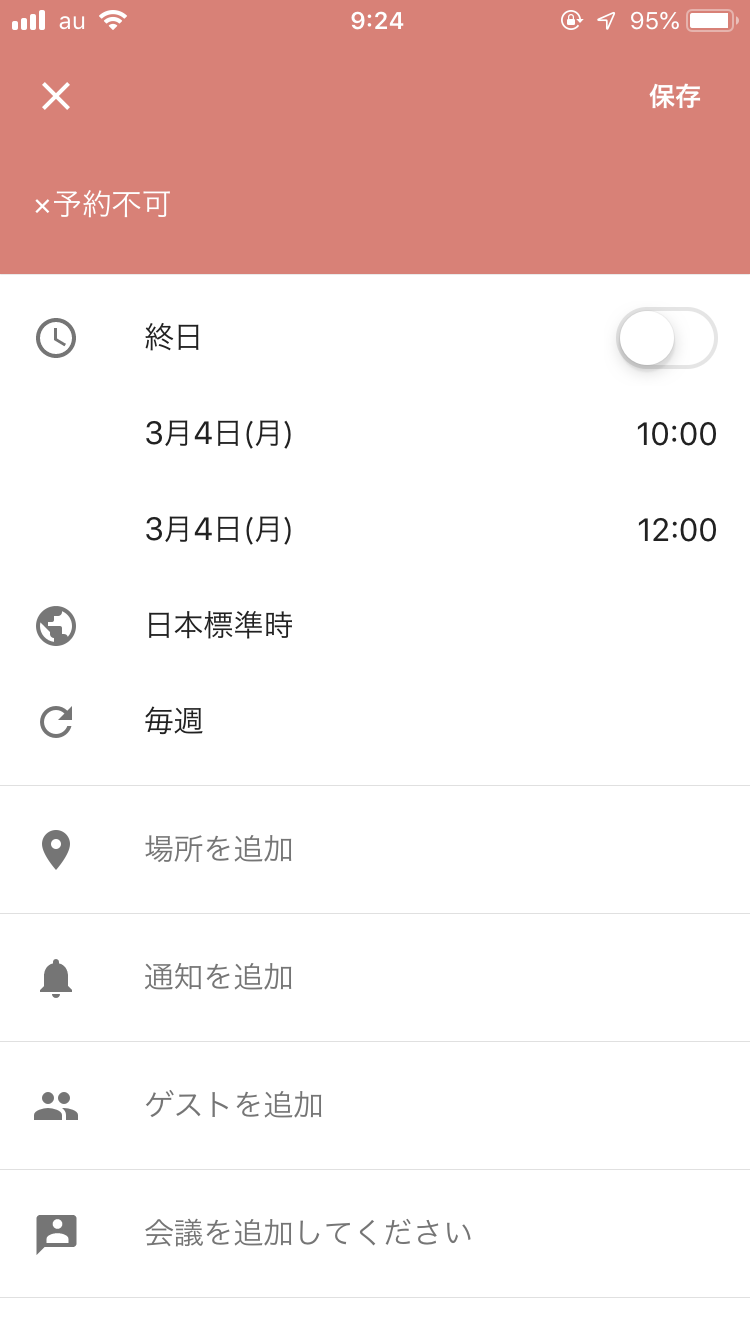Screen dimensions: 750x1334
Task: Add a notification via 通知を追加
Action: coord(375,978)
